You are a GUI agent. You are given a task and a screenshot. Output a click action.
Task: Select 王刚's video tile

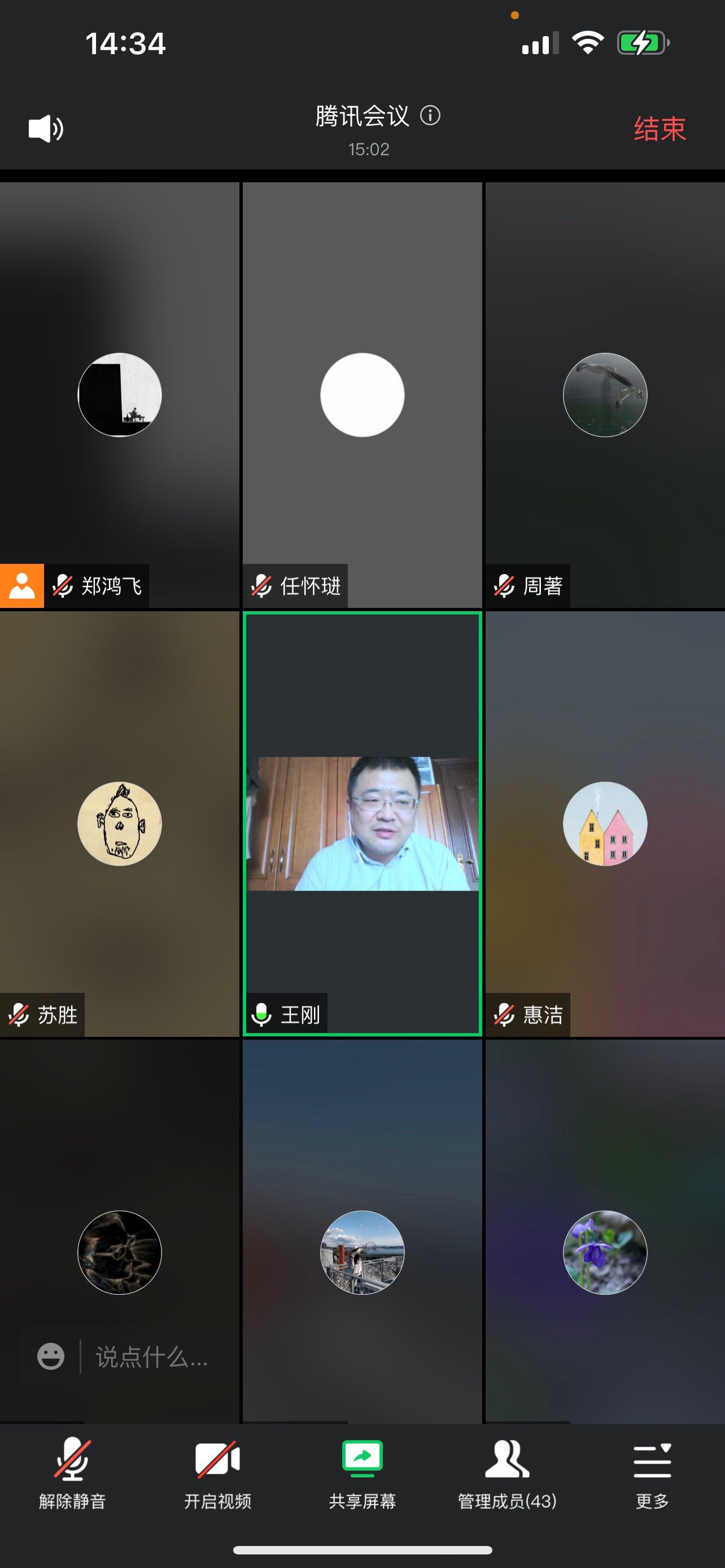(x=362, y=823)
